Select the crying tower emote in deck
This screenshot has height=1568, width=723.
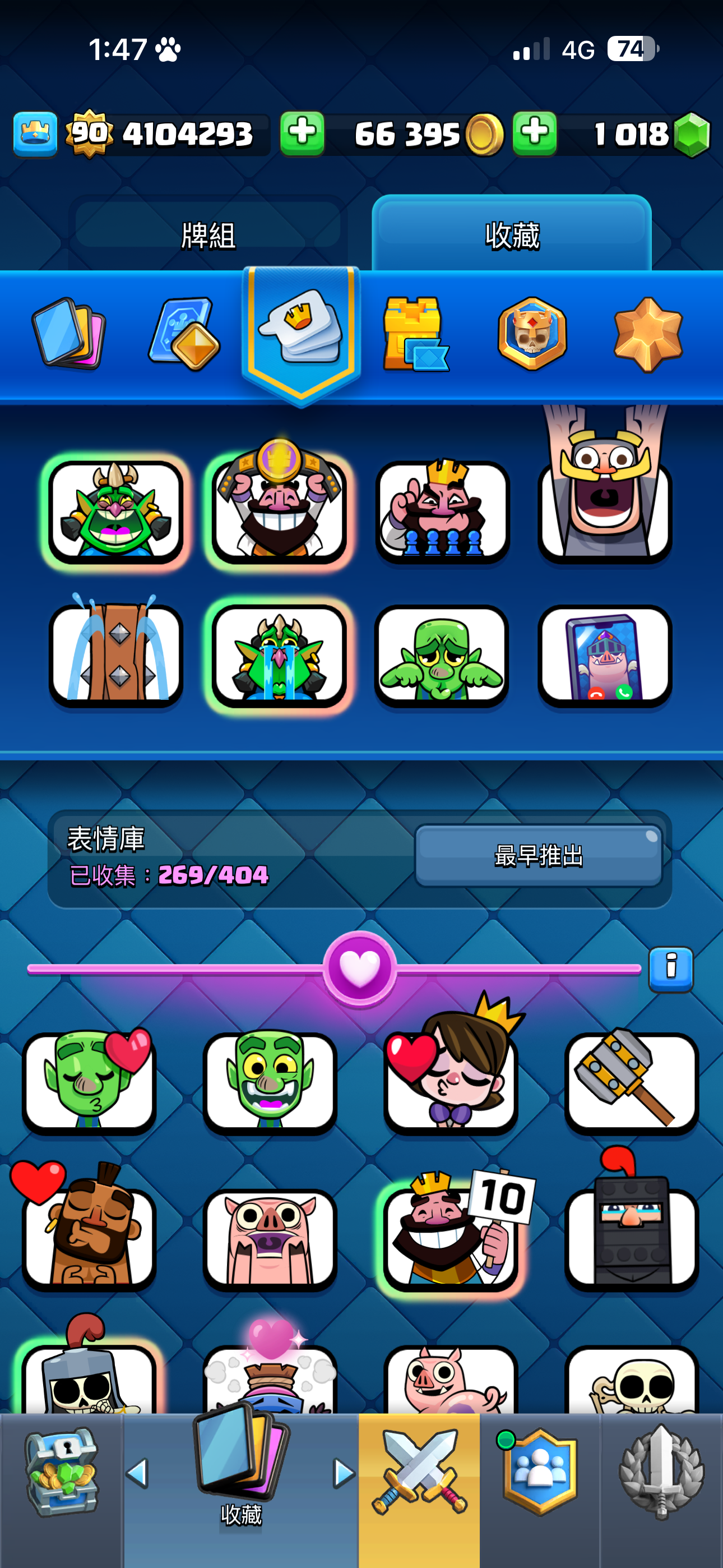[x=115, y=656]
